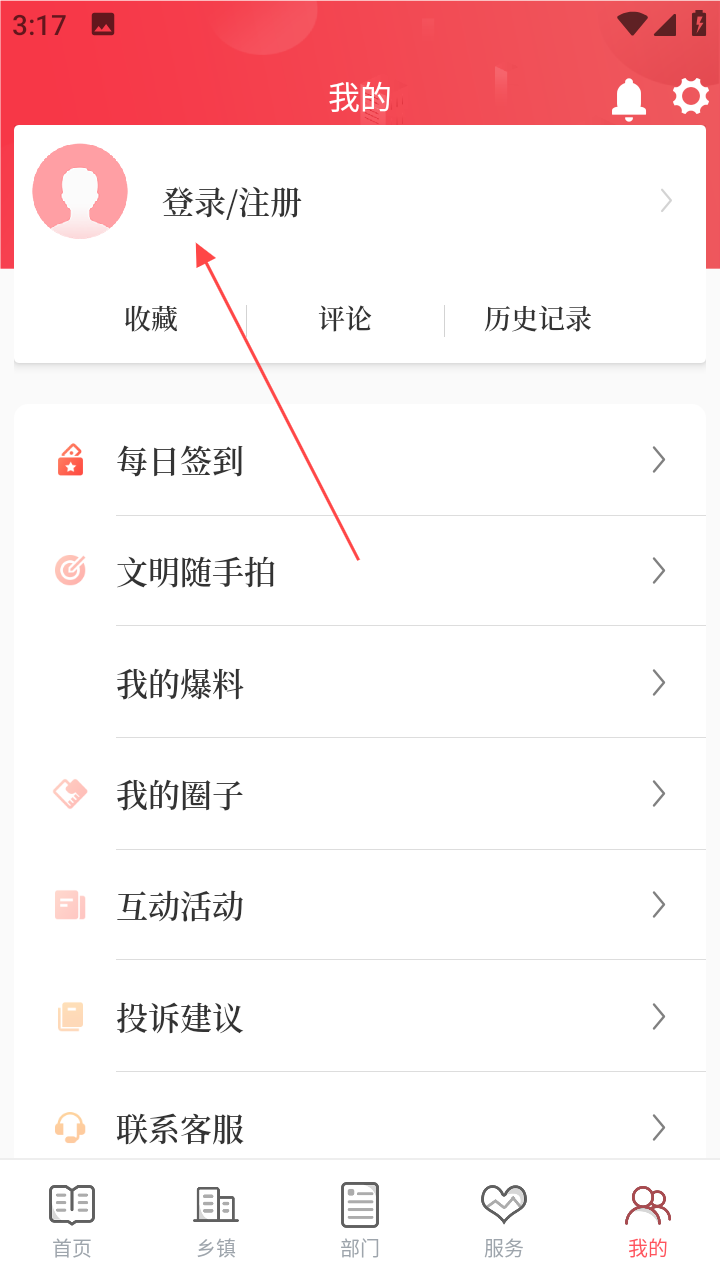Open 收藏 favorites
This screenshot has height=1280, width=720.
tap(151, 319)
